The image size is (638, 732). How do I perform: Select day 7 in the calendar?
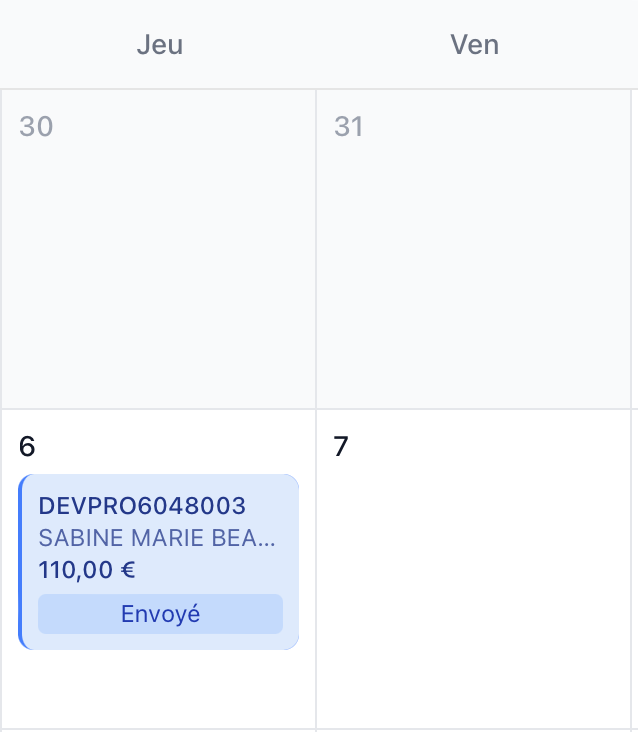[x=341, y=447]
